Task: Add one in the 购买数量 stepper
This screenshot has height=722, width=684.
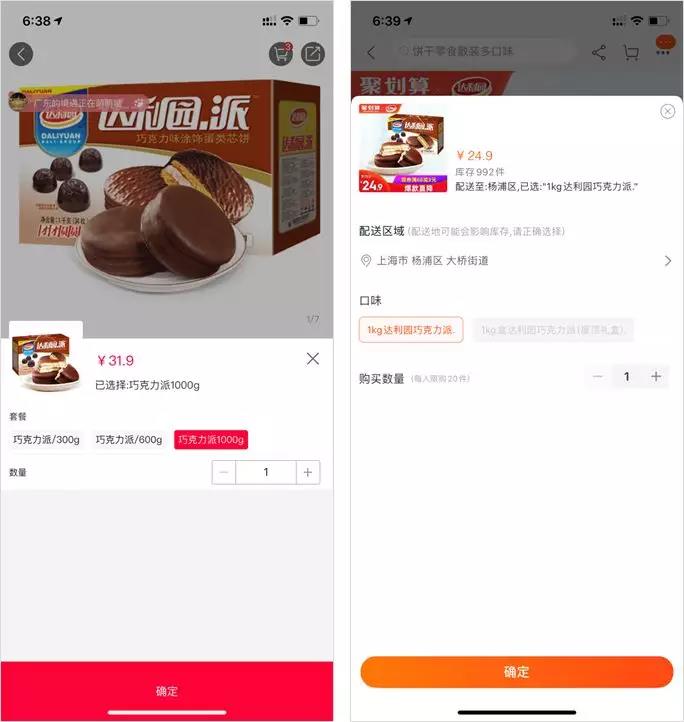Action: tap(656, 376)
